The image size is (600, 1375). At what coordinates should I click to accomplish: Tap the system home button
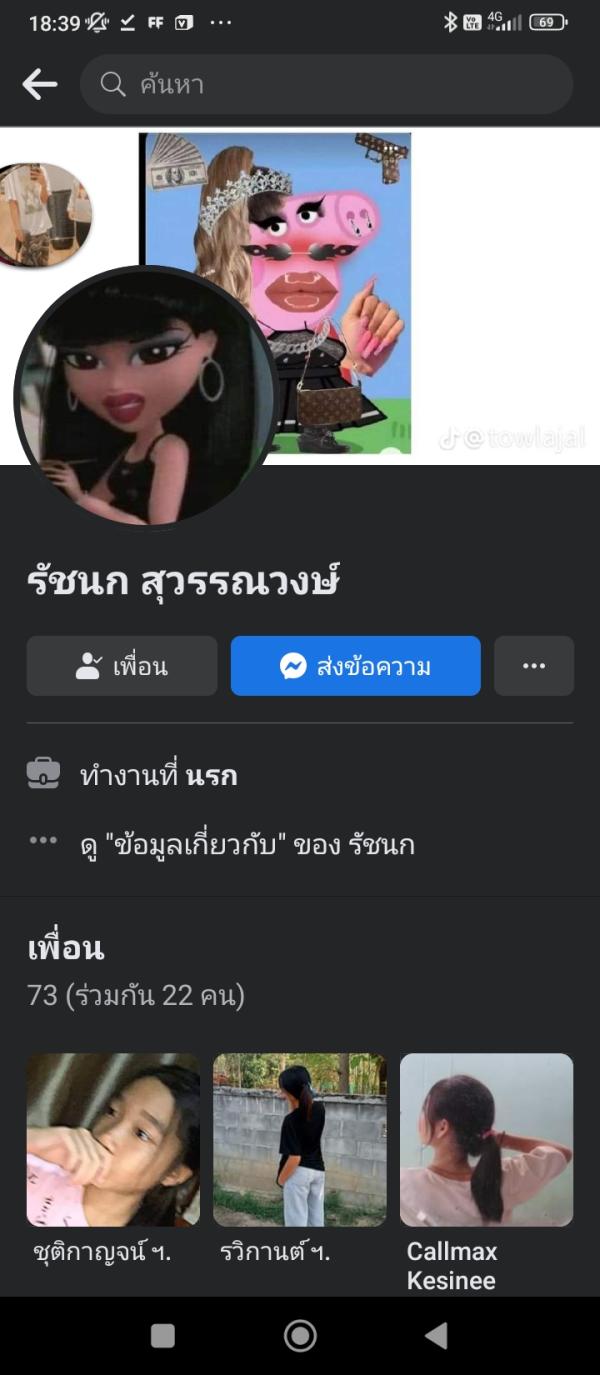click(x=300, y=1335)
